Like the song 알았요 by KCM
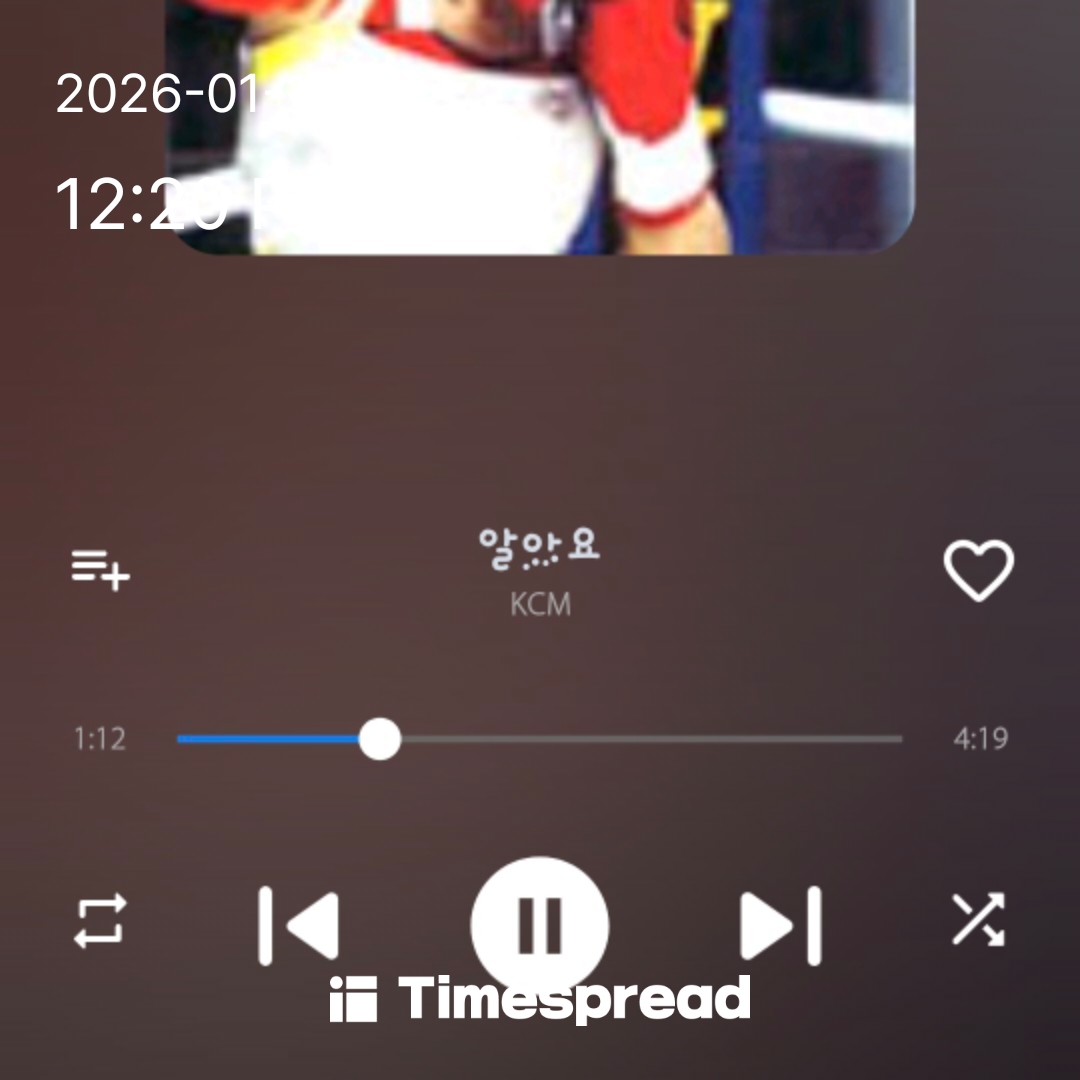Image resolution: width=1080 pixels, height=1080 pixels. pyautogui.click(x=978, y=570)
